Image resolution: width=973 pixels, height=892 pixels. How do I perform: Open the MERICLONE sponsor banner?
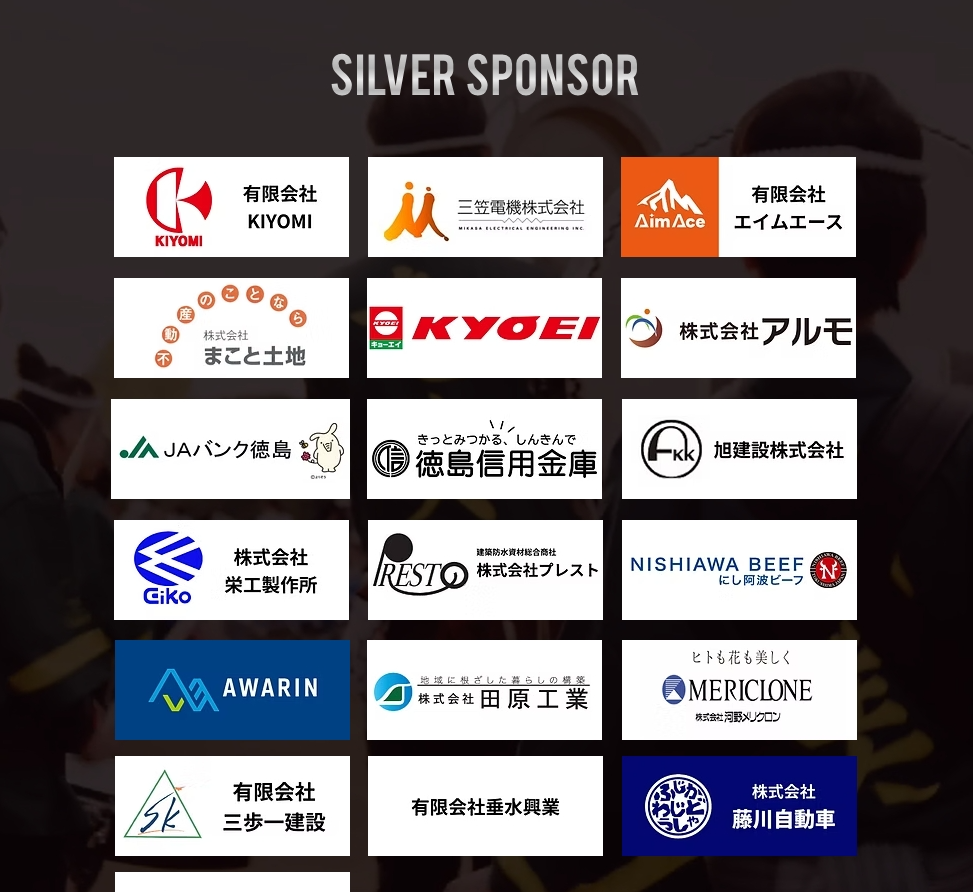pyautogui.click(x=739, y=690)
